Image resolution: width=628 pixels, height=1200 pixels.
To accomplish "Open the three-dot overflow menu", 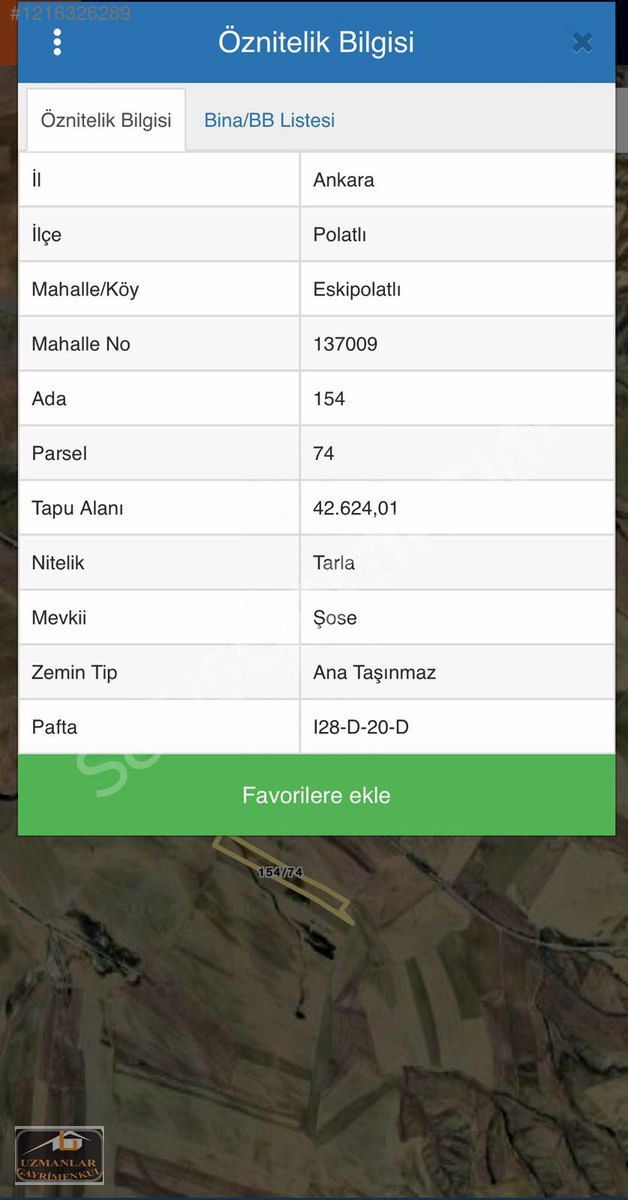I will [57, 42].
